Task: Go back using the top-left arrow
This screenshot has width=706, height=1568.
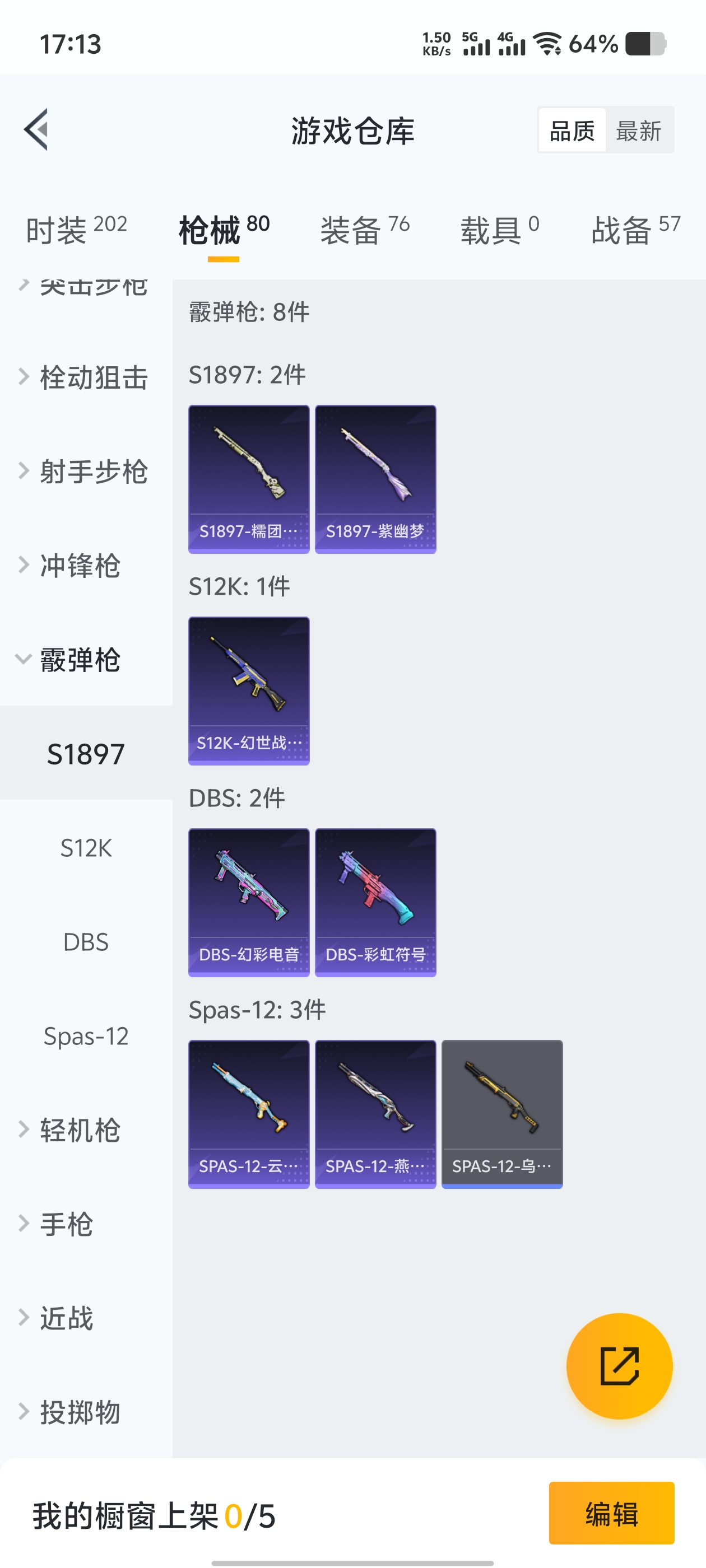Action: (36, 130)
